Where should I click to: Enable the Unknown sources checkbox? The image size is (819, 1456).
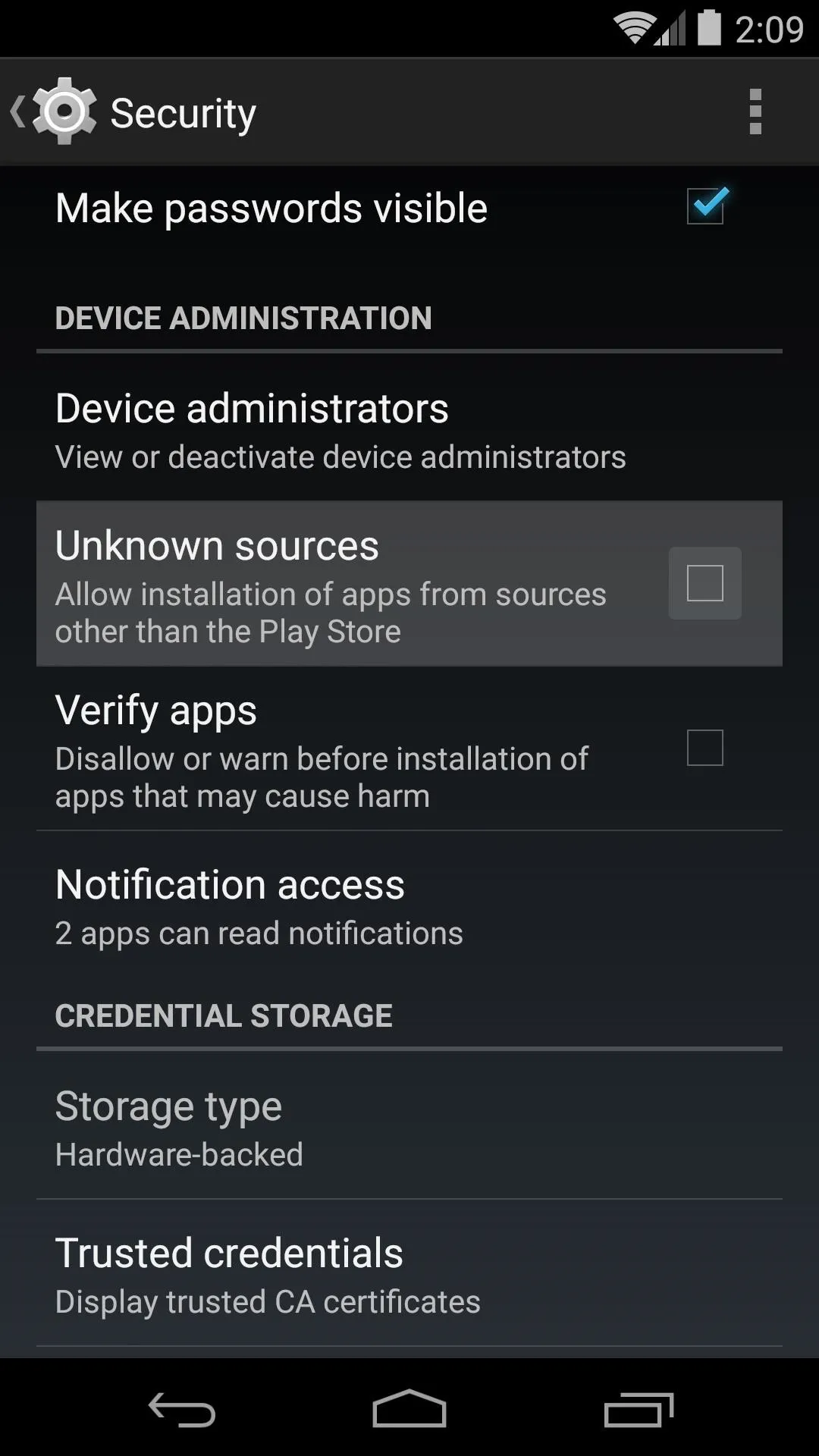[705, 583]
